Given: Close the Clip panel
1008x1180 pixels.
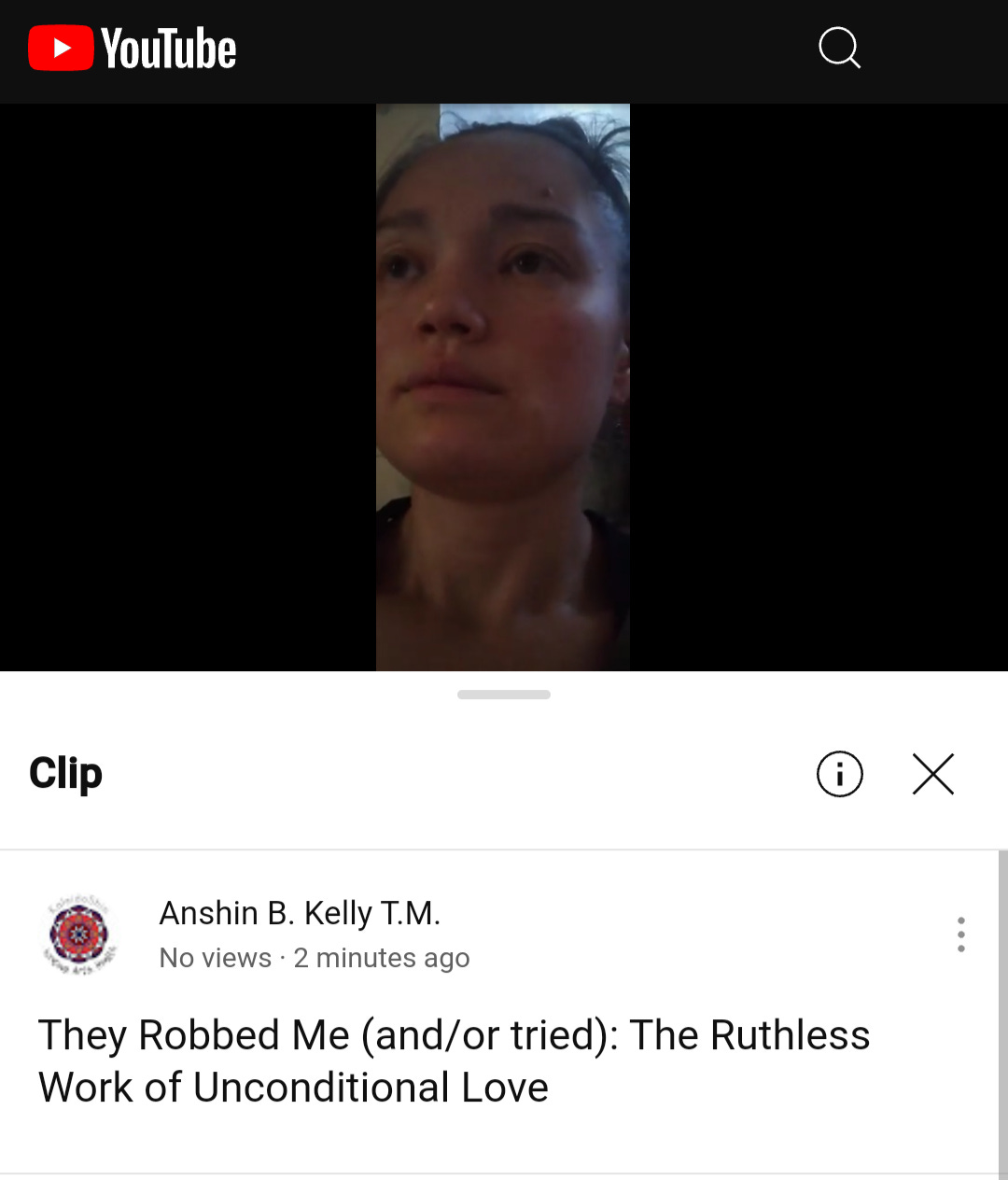Looking at the screenshot, I should [932, 774].
